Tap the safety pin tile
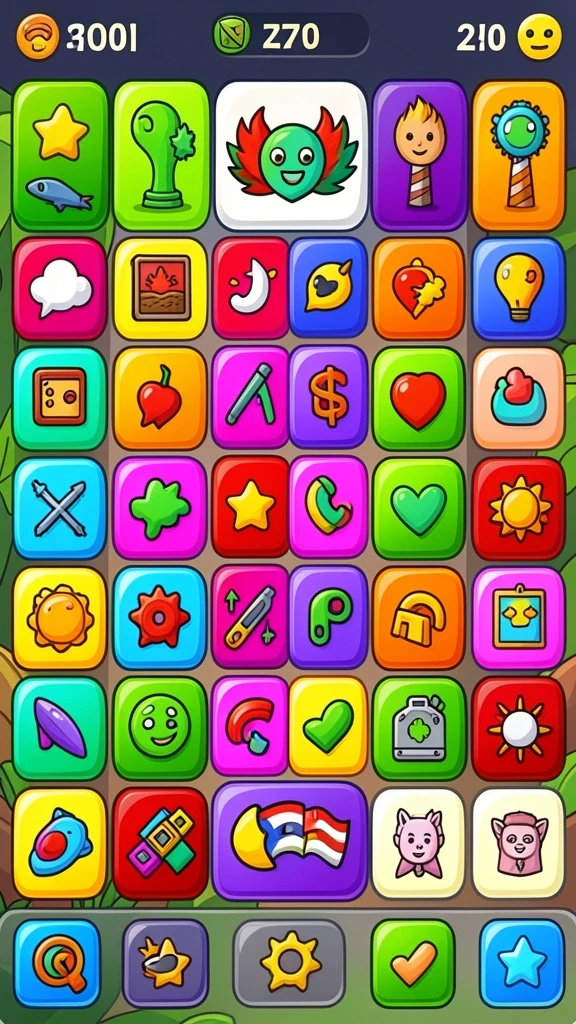Viewport: 576px width, 1024px height. pyautogui.click(x=250, y=618)
